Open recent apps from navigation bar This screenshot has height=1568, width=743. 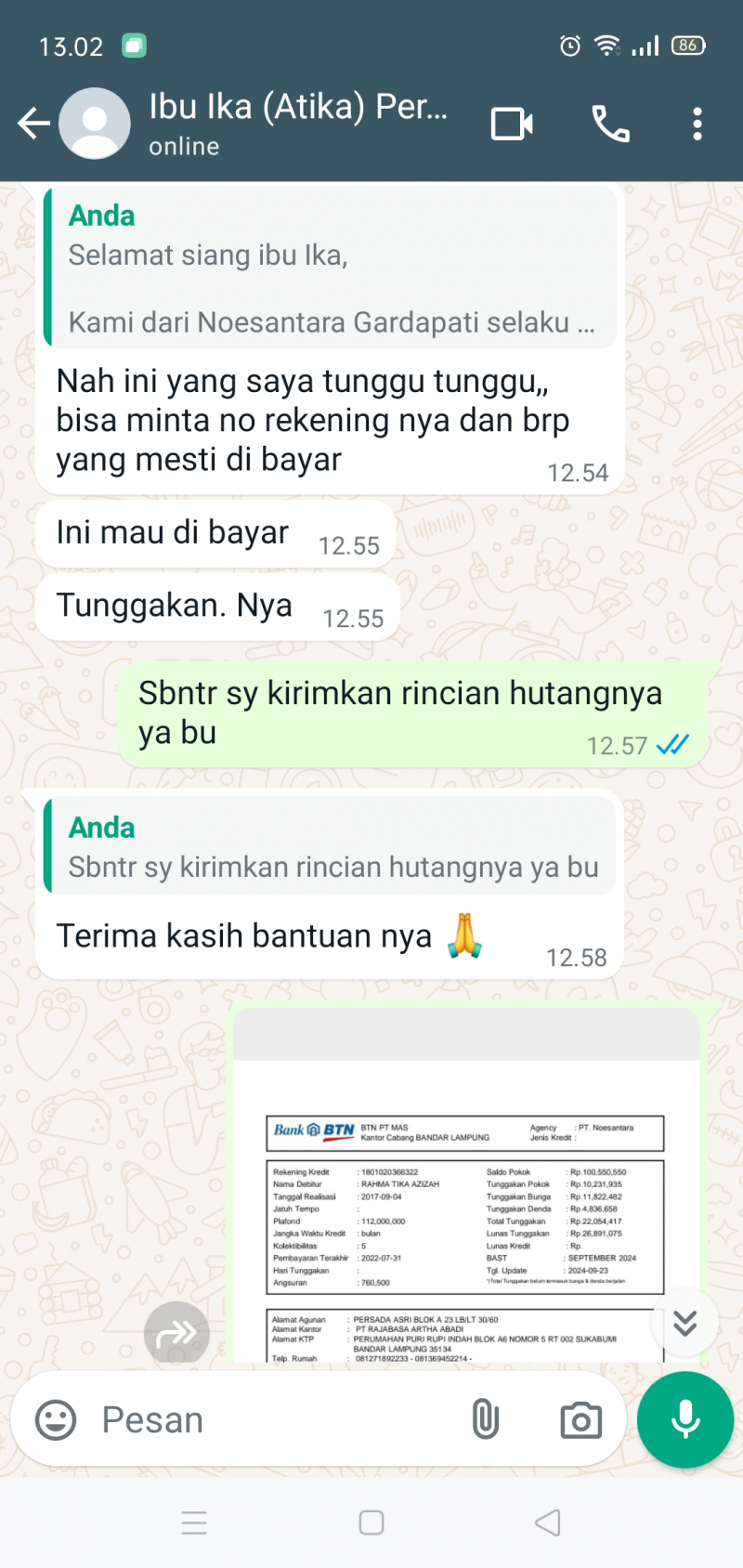point(194,1522)
